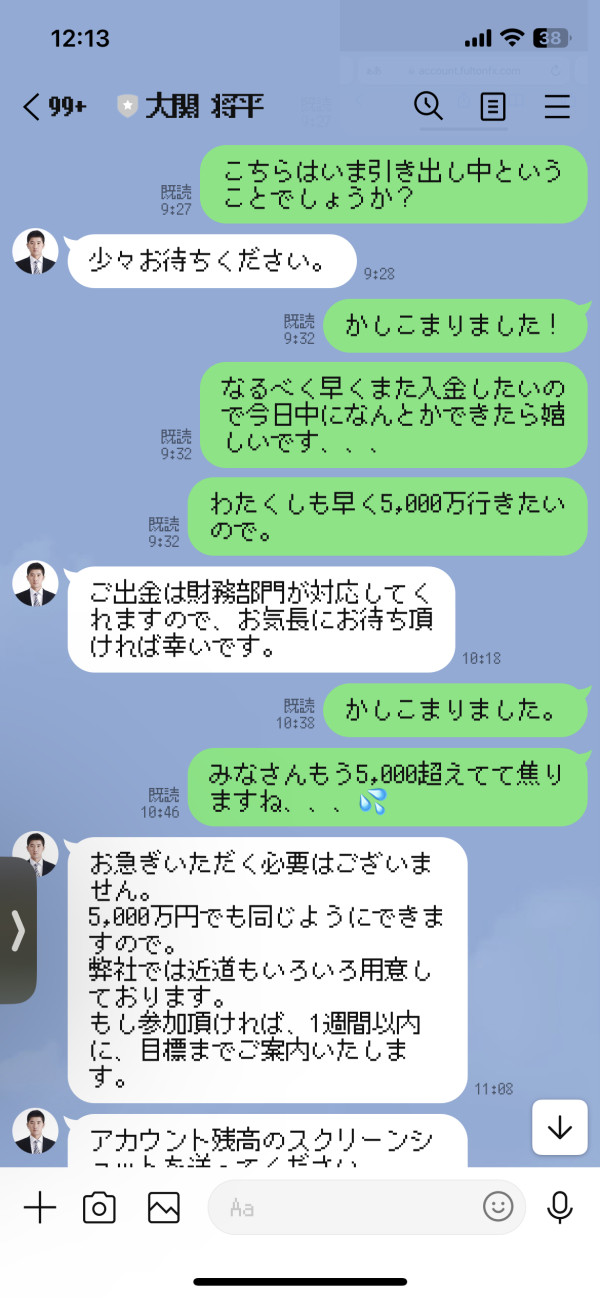Search within this chat

[x=428, y=106]
